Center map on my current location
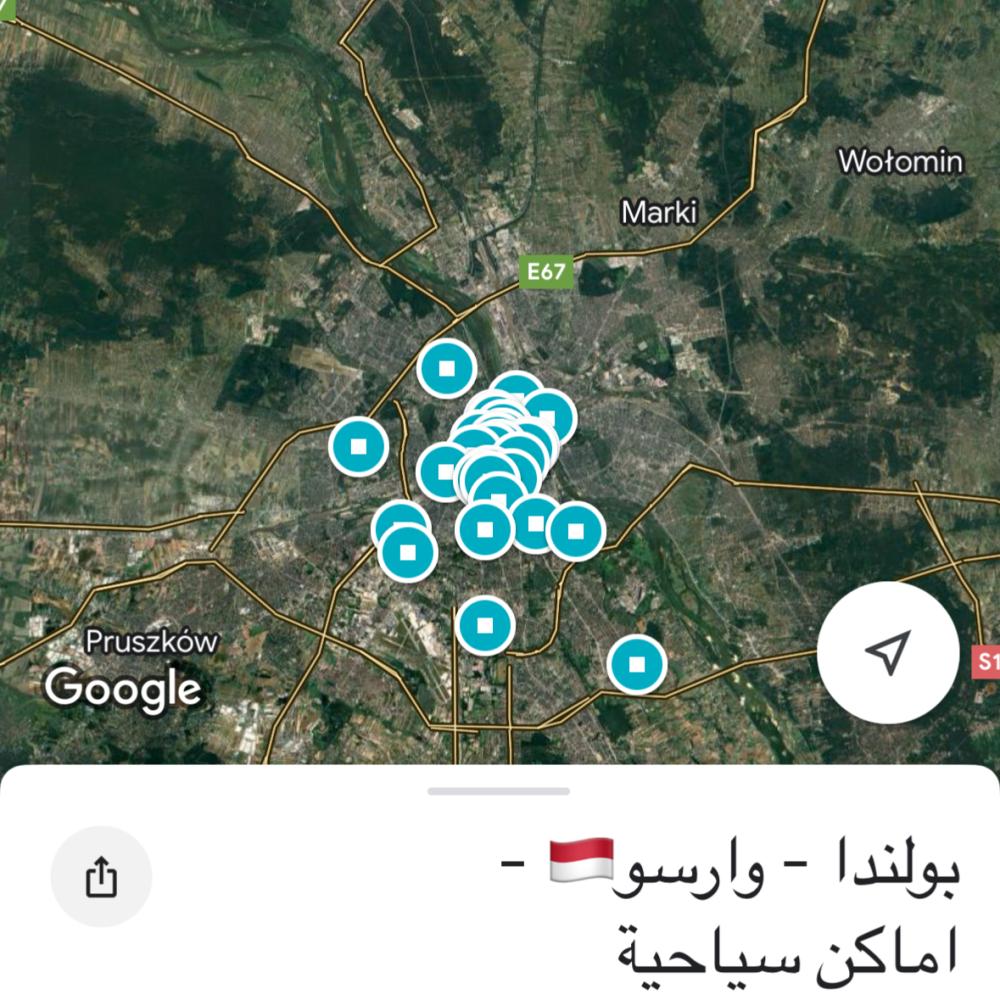 (888, 653)
